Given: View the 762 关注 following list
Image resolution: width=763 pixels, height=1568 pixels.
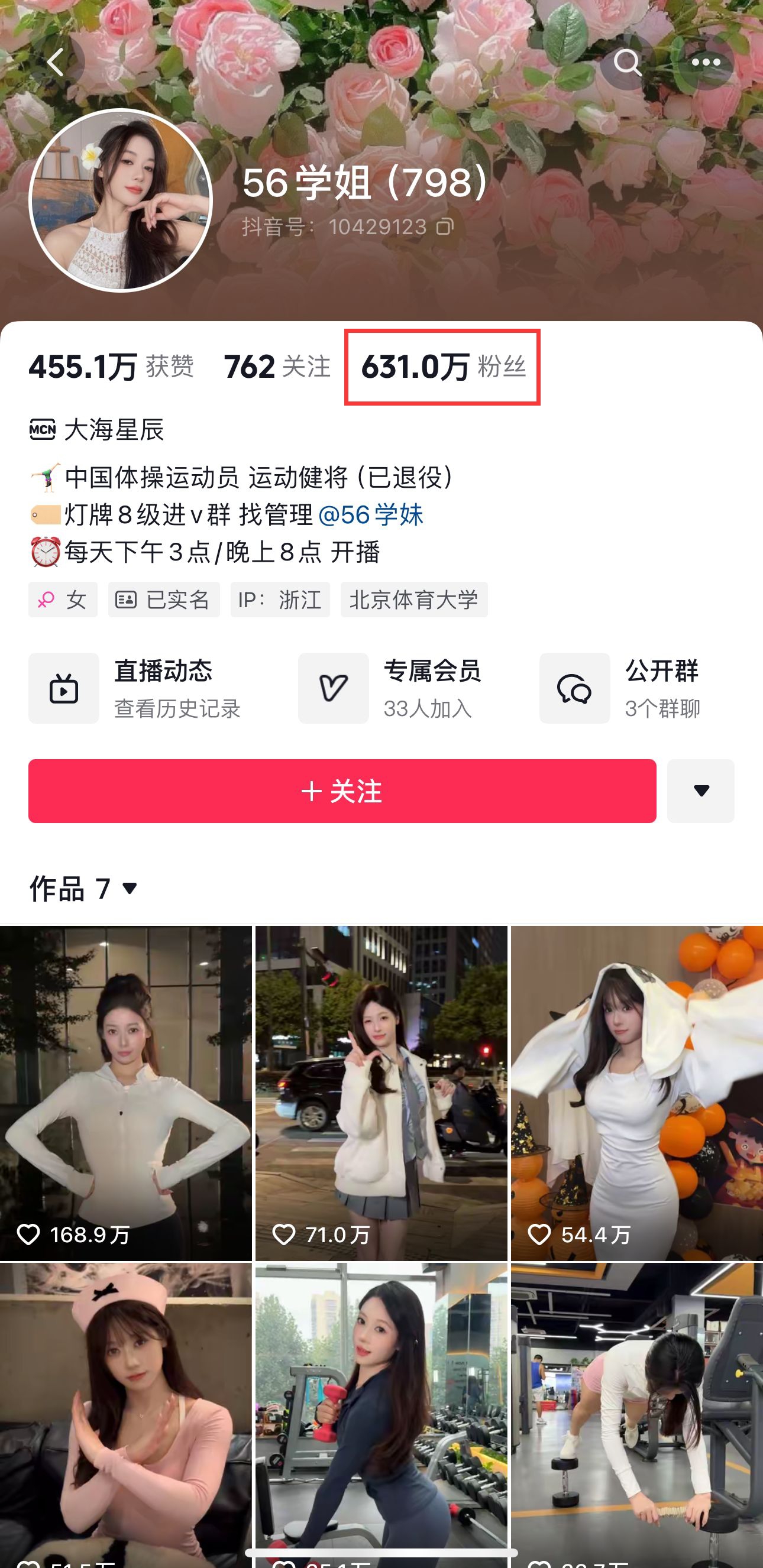Looking at the screenshot, I should pos(277,367).
